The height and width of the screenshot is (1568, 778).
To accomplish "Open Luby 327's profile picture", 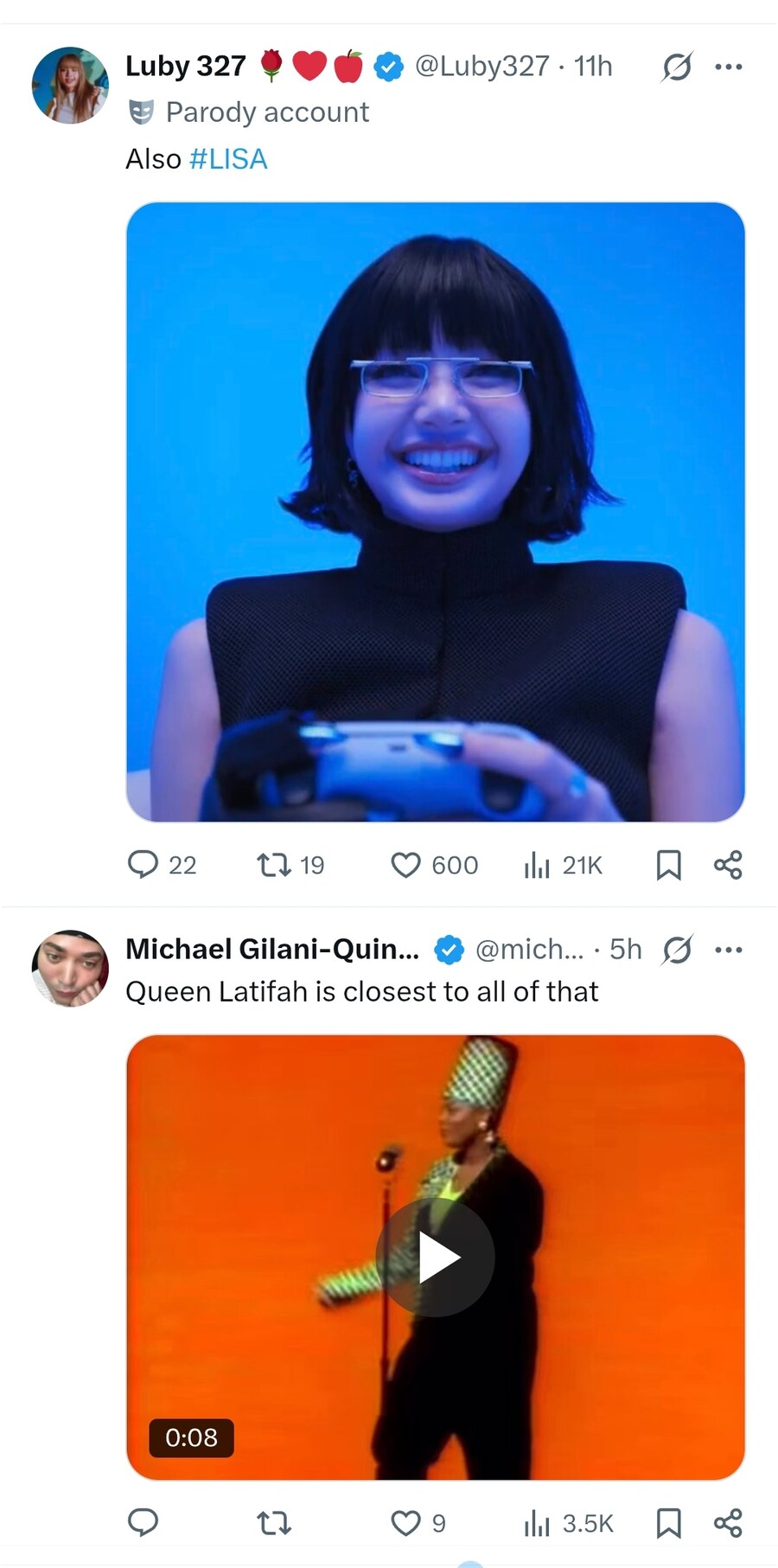I will [x=70, y=86].
